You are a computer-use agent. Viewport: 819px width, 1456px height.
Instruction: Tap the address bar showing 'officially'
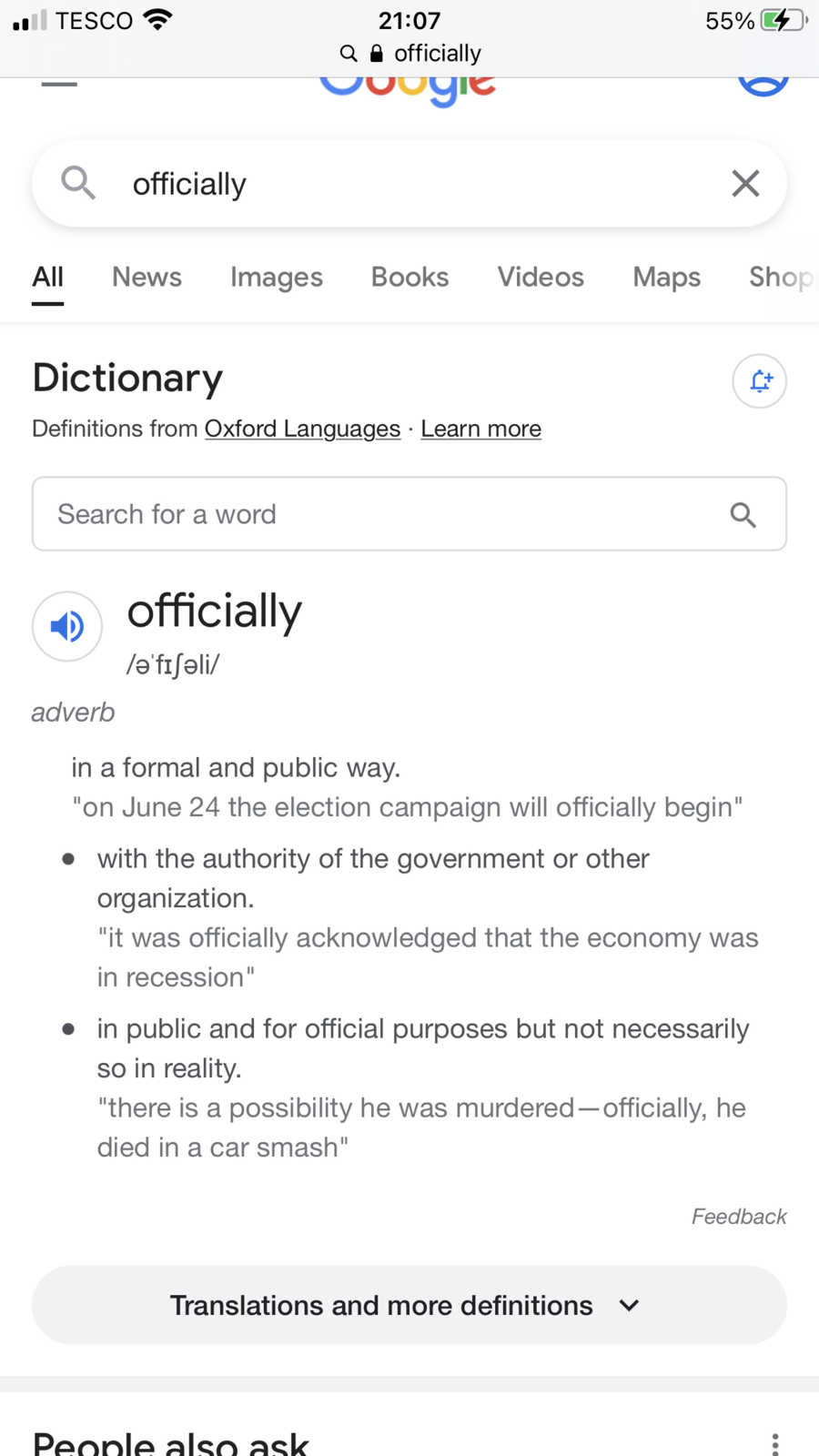click(x=411, y=54)
